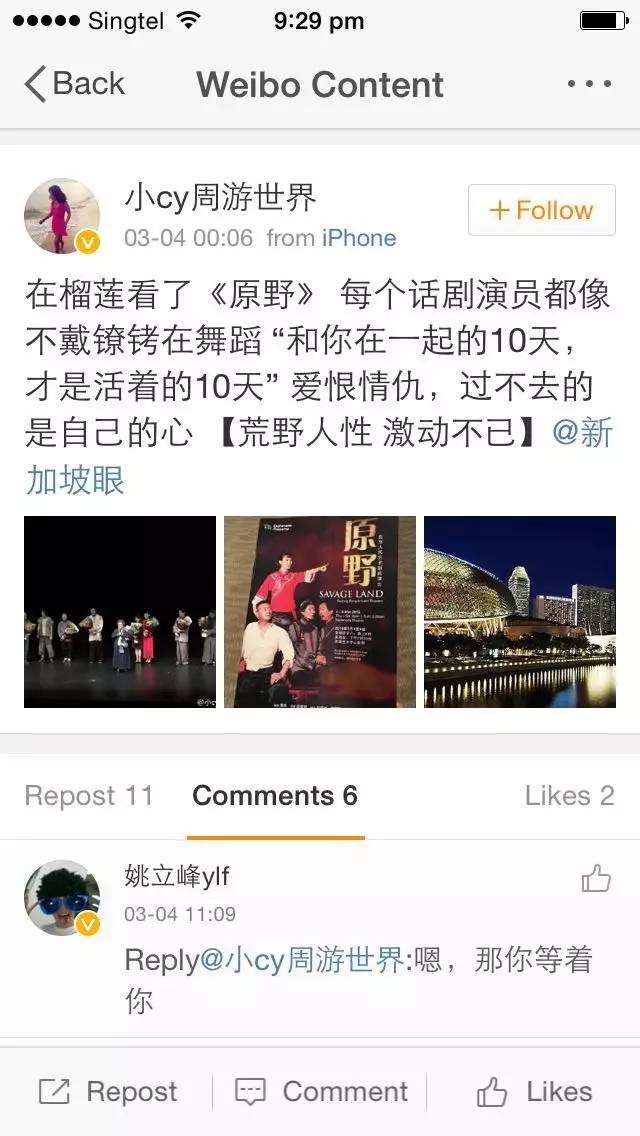Image resolution: width=640 pixels, height=1136 pixels.
Task: Open 姚立峰ylf's profile avatar
Action: click(x=62, y=897)
